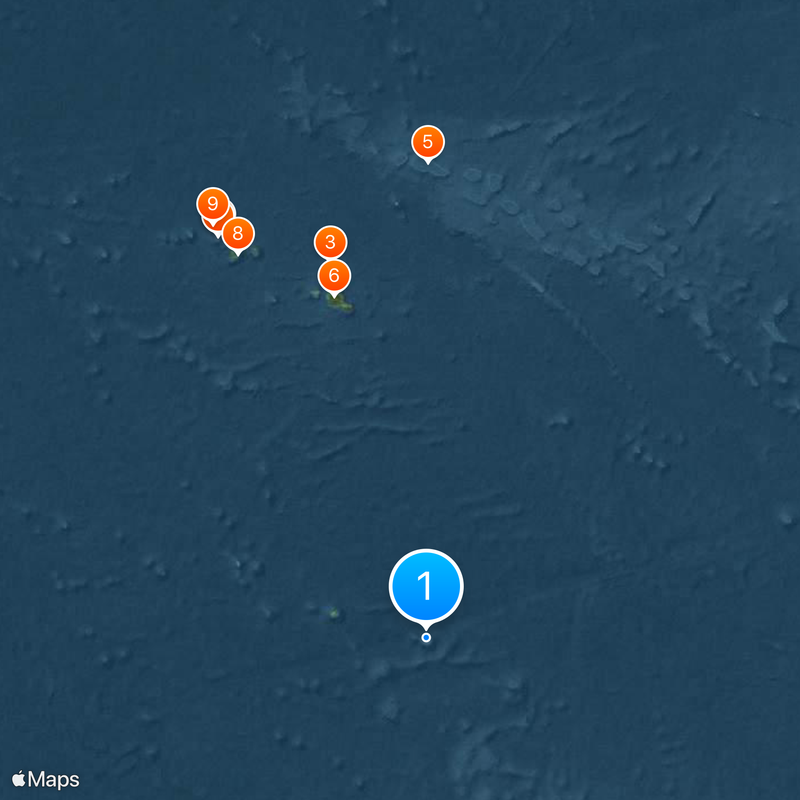Open the orange pin numbered 3
Screen dimensions: 800x800
pos(331,242)
